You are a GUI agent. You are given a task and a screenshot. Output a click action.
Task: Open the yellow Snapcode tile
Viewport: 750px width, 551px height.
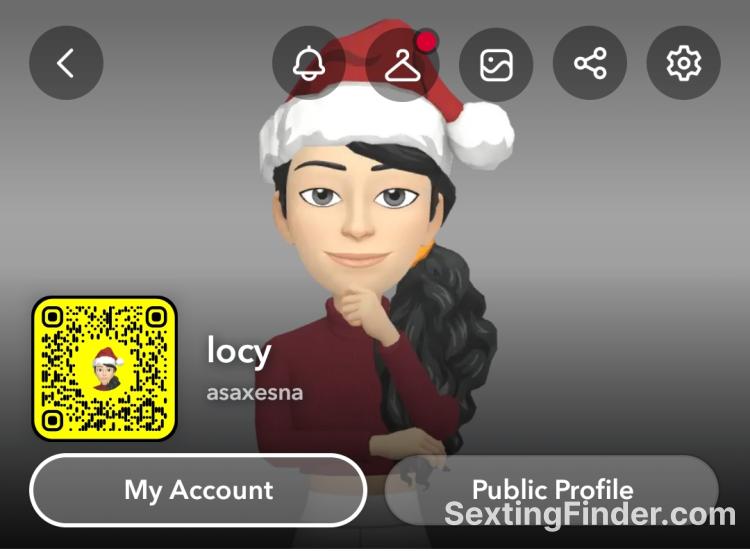click(105, 368)
